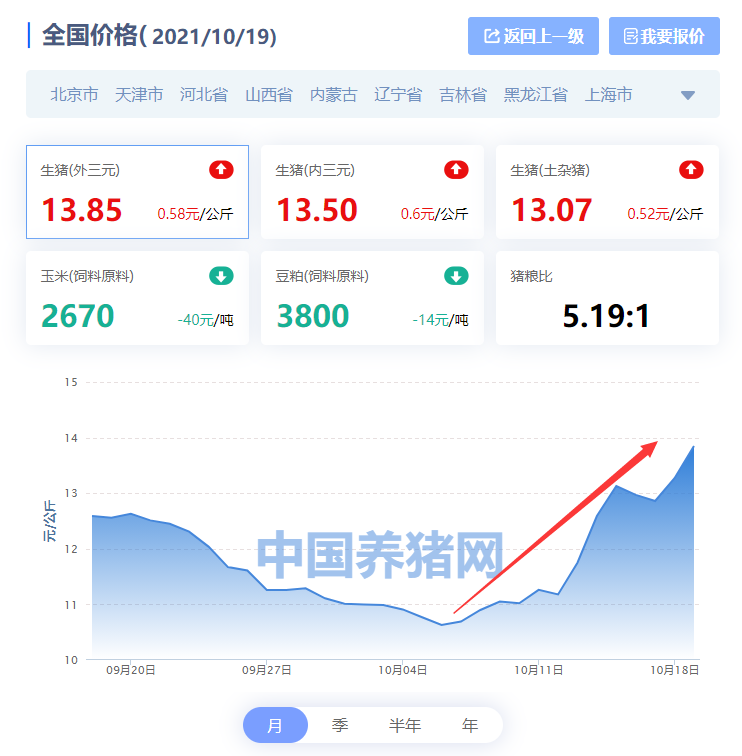
Task: Switch chart range to 半年
Action: [x=405, y=726]
